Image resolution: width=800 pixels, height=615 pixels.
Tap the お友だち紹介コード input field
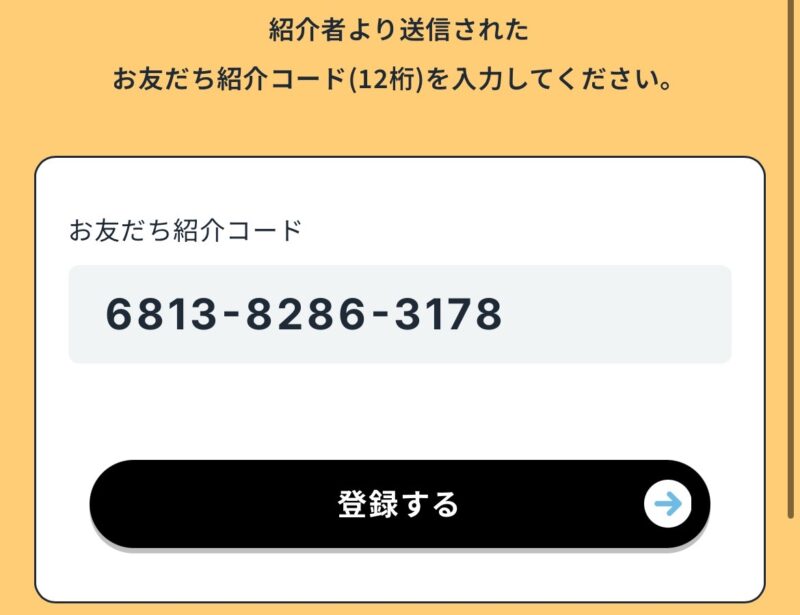(x=400, y=314)
